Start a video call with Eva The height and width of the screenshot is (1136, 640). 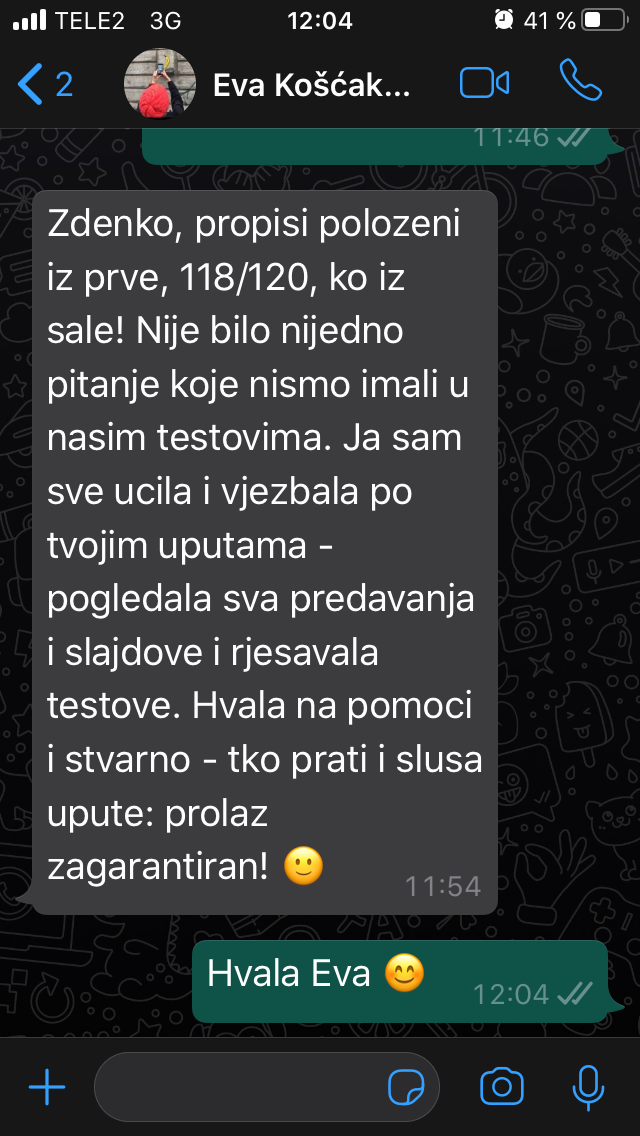pos(485,83)
